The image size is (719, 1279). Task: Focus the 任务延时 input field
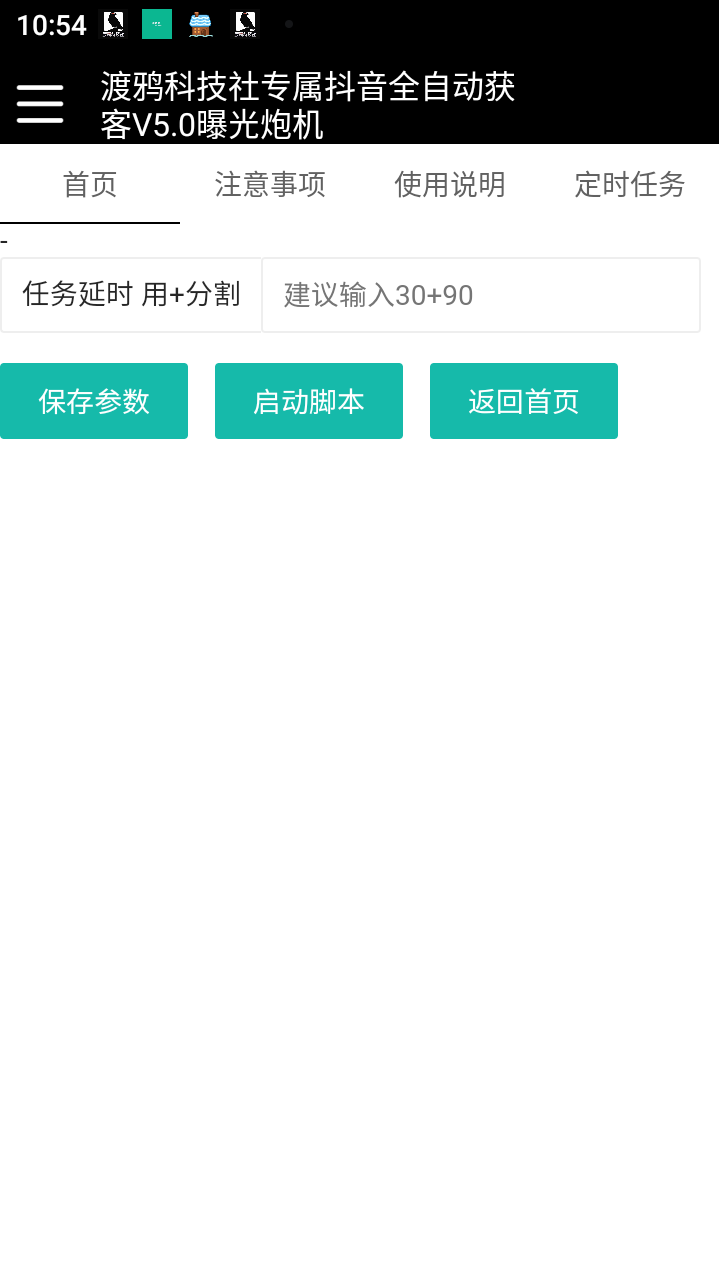click(480, 295)
